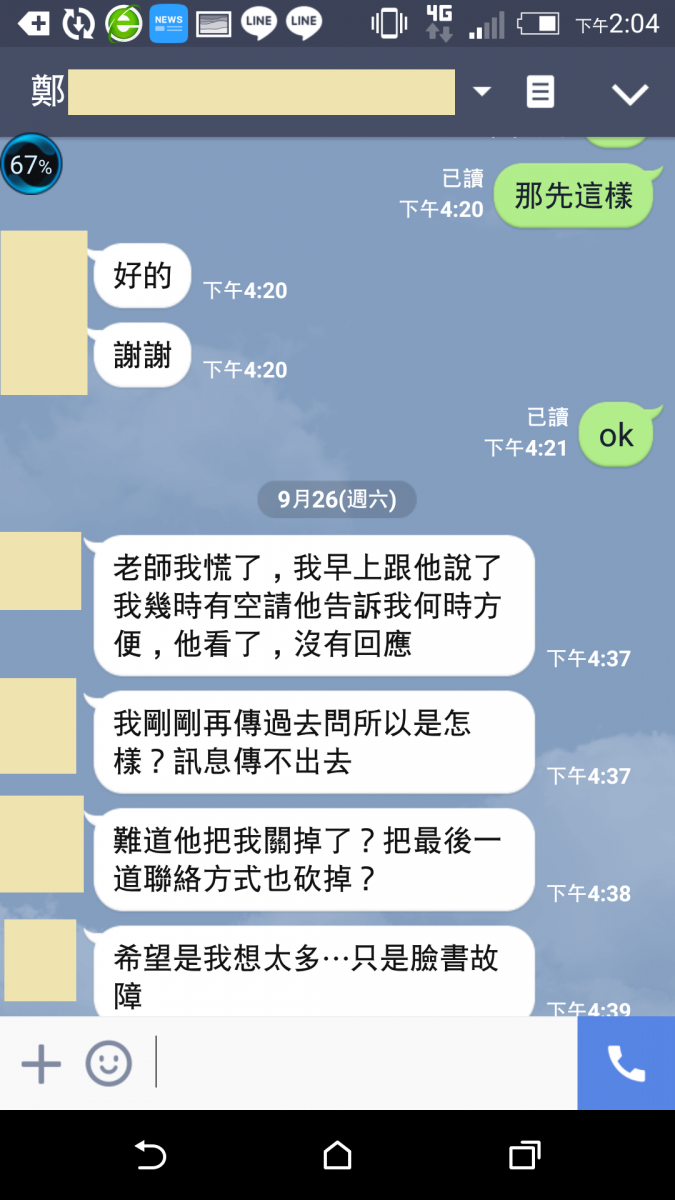
Task: Open the recent apps view
Action: pos(524,1156)
